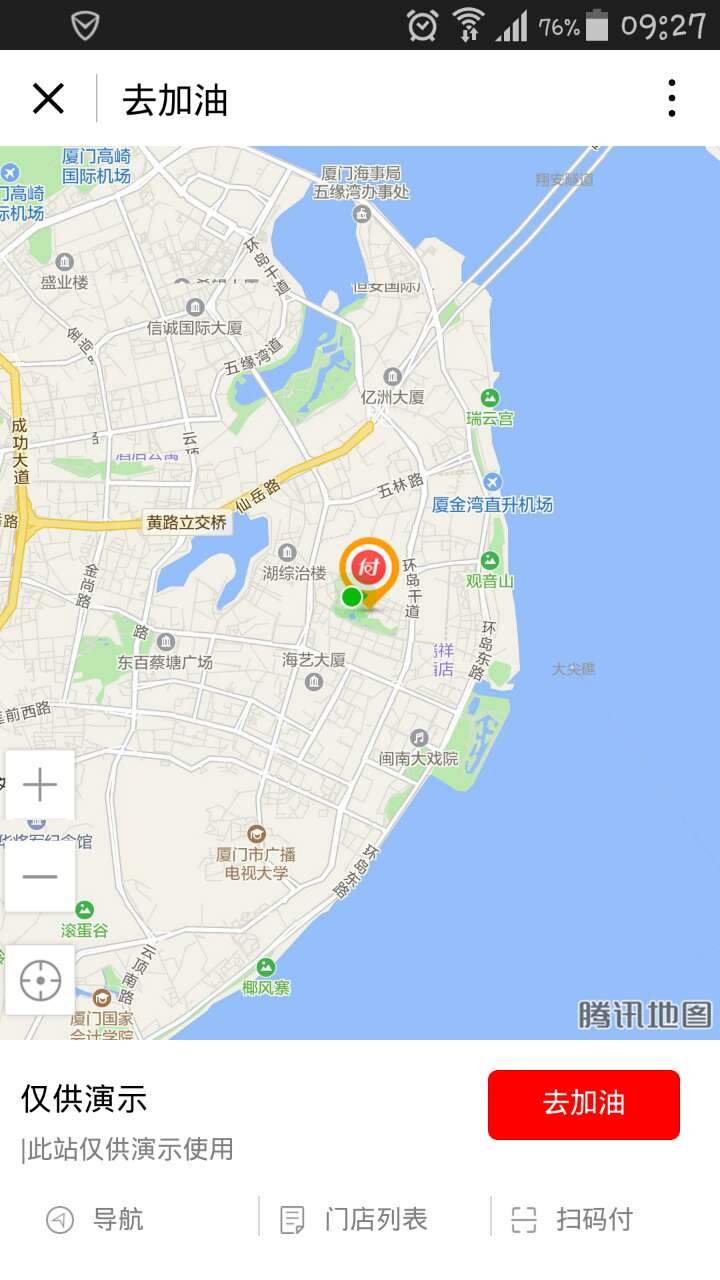Open 扫码付 scan-to-pay
Screen dimensions: 720x1280
coord(572,1219)
